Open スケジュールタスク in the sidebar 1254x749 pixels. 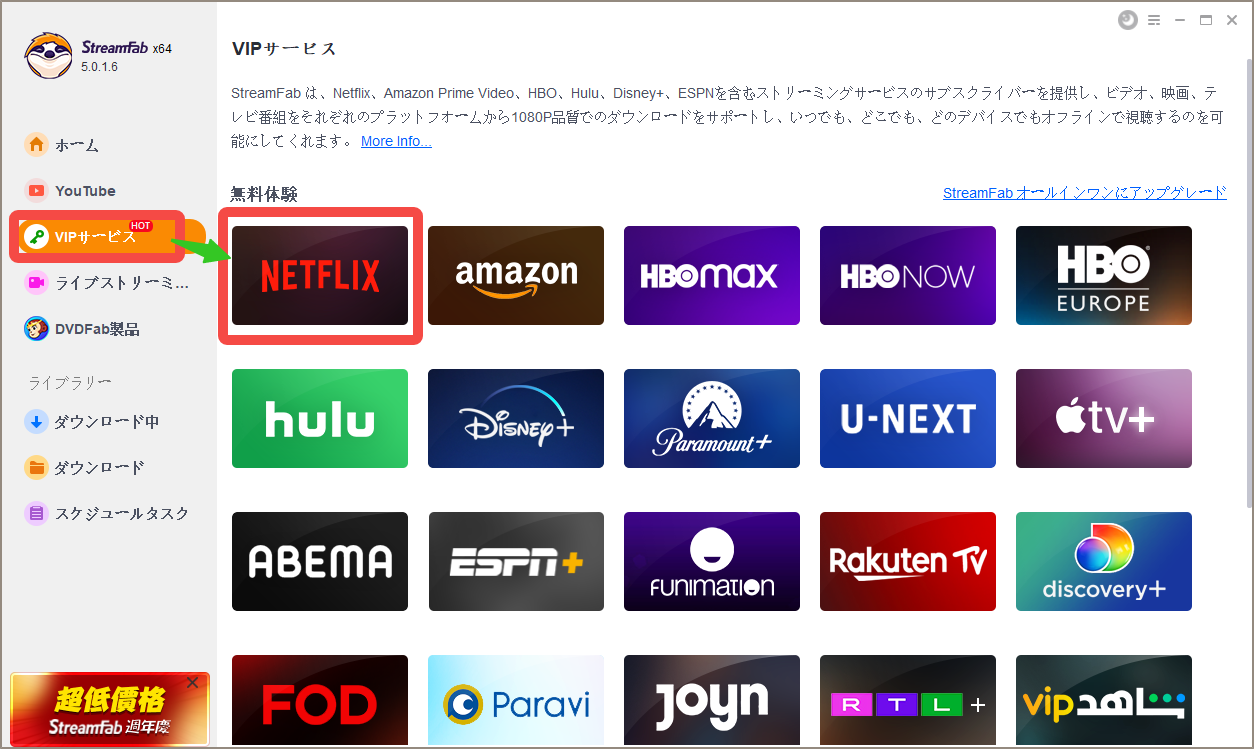(x=121, y=514)
